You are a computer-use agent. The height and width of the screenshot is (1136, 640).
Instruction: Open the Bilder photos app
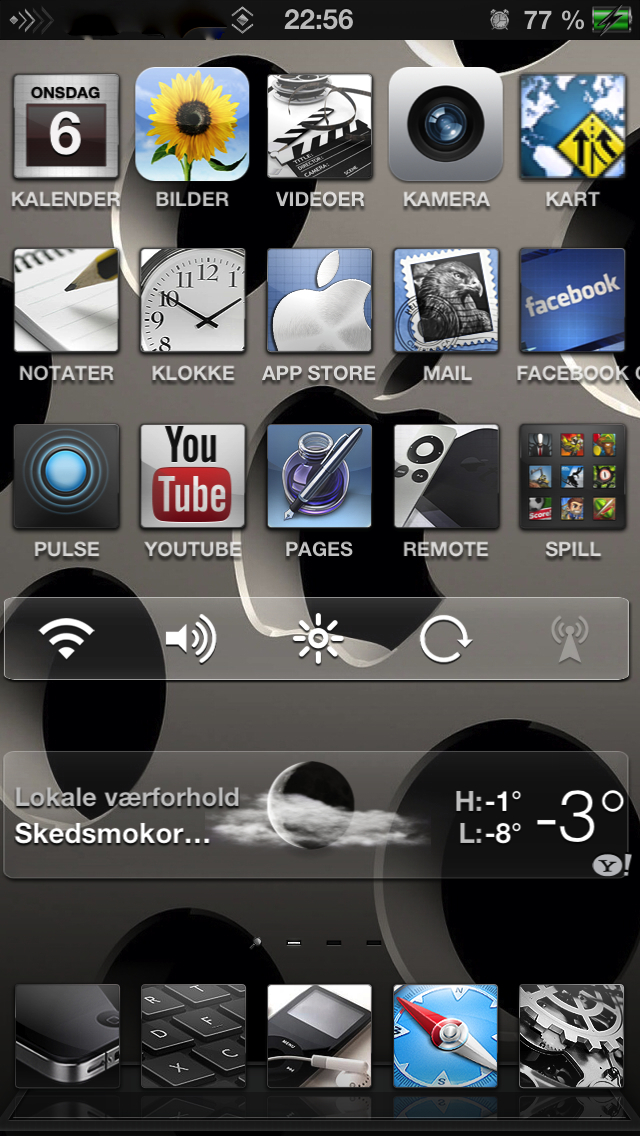[192, 125]
